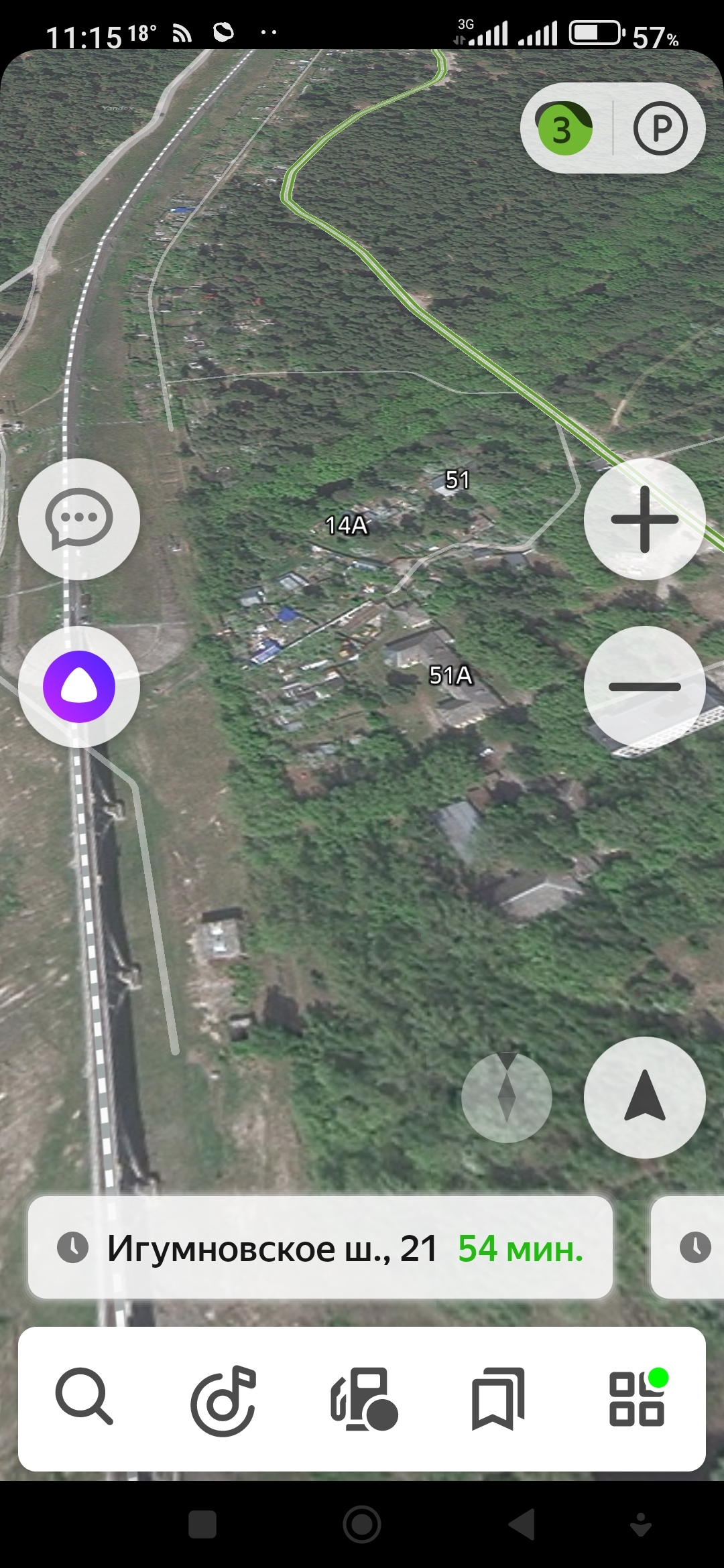Select the Игумновское ш., 21 route suggestion
The image size is (724, 1568).
coord(320,1248)
